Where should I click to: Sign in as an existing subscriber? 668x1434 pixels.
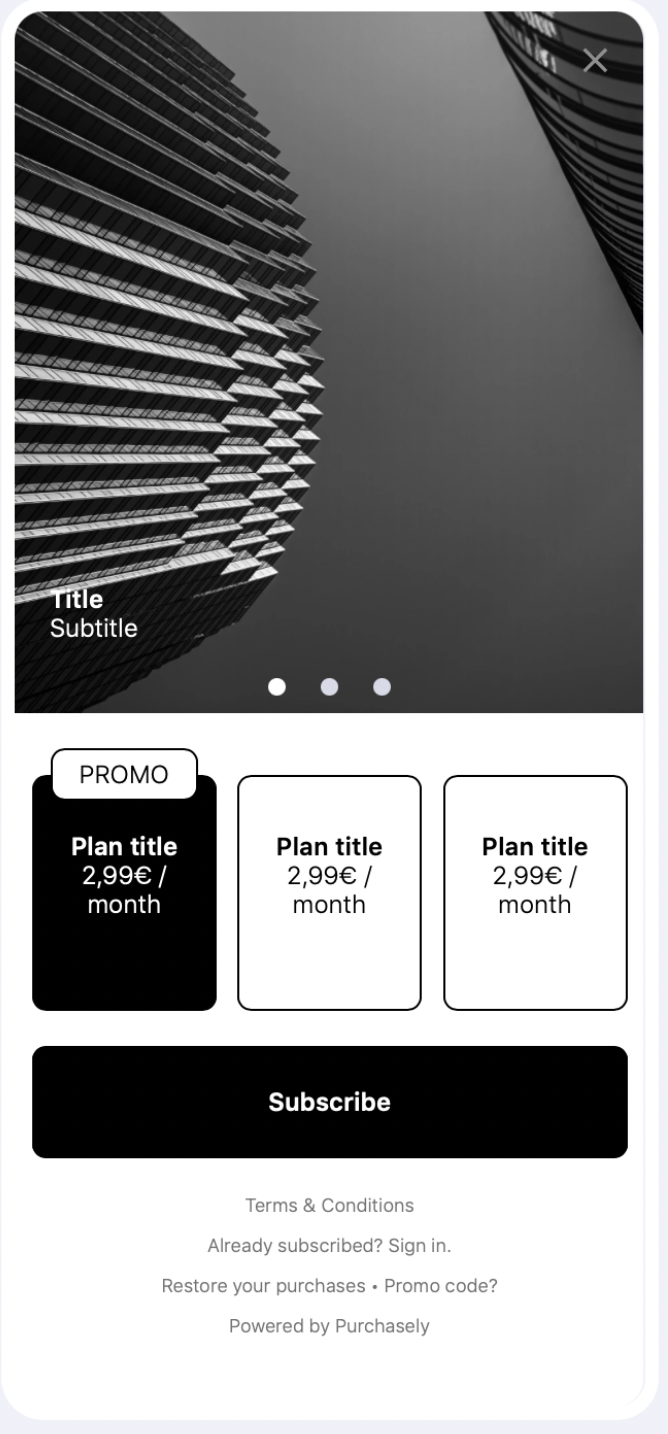[x=329, y=1246]
